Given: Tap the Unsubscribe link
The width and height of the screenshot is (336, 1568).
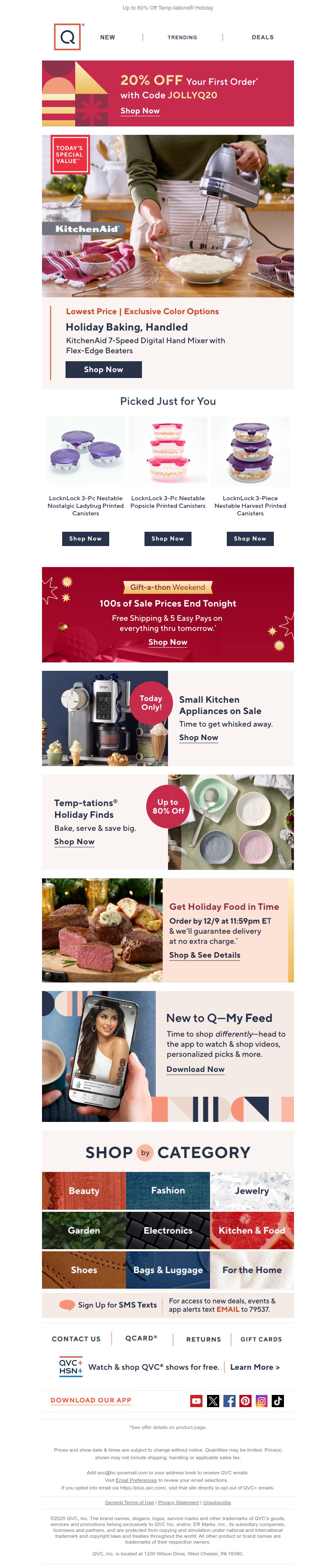Looking at the screenshot, I should pyautogui.click(x=217, y=1502).
